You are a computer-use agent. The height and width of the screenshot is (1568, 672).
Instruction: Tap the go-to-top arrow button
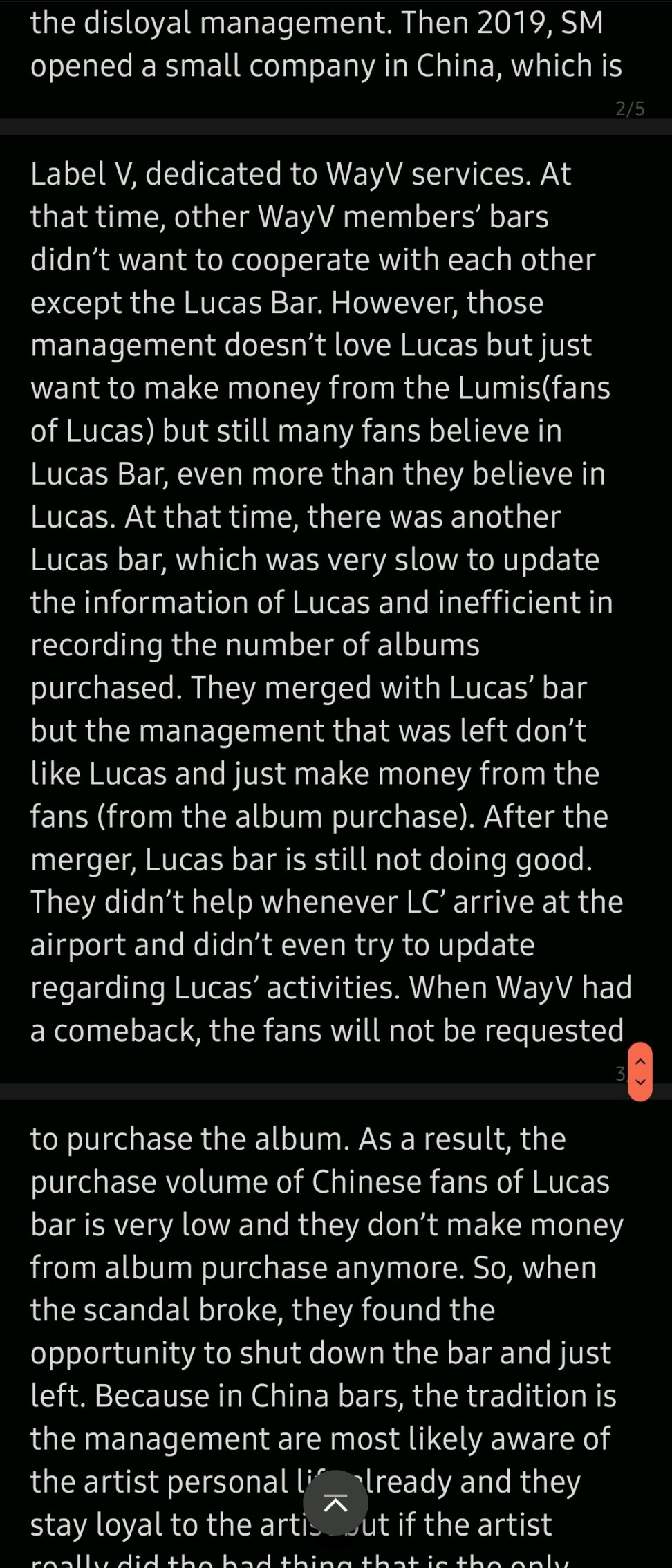point(335,1502)
